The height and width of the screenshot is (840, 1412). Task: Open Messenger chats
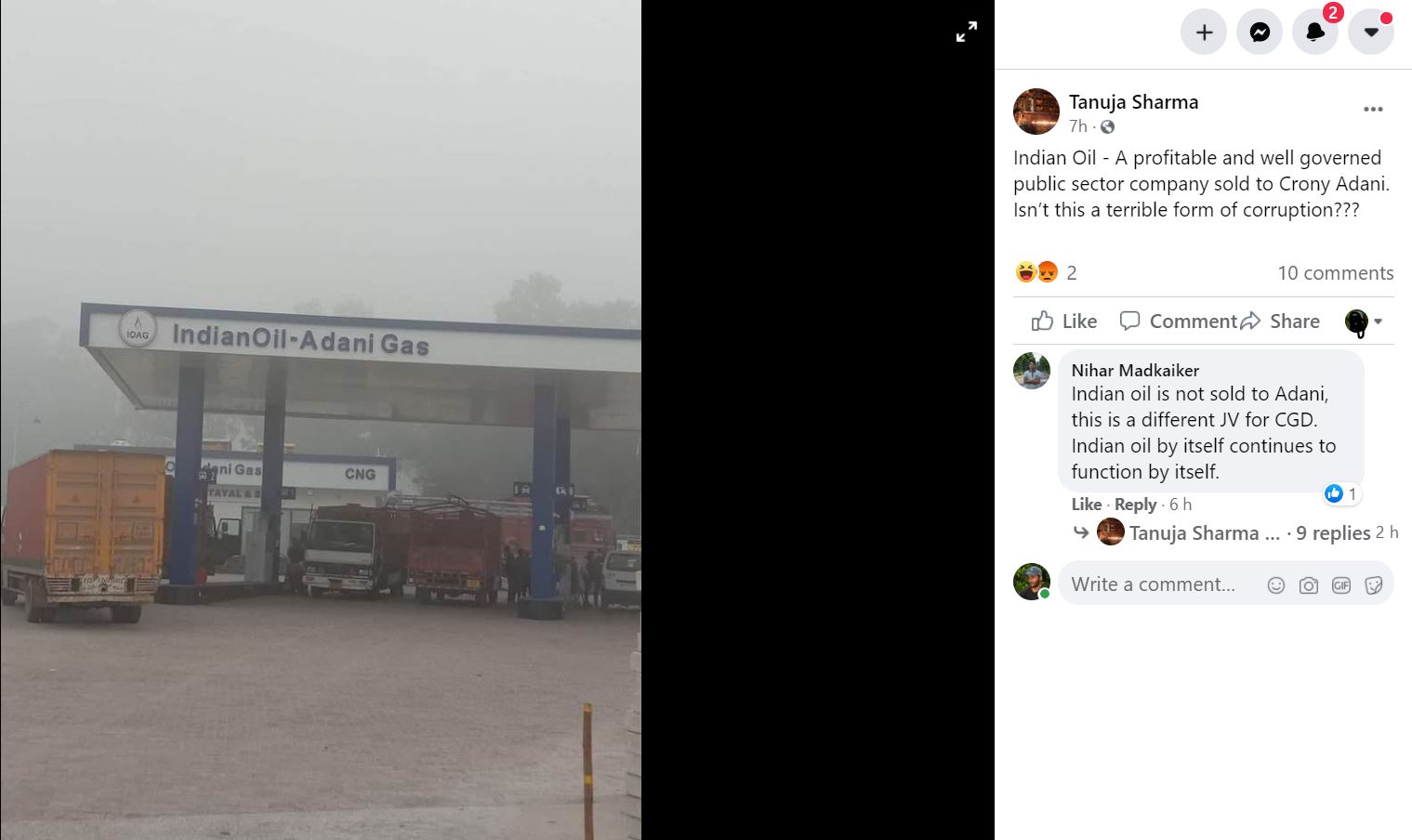(1260, 33)
